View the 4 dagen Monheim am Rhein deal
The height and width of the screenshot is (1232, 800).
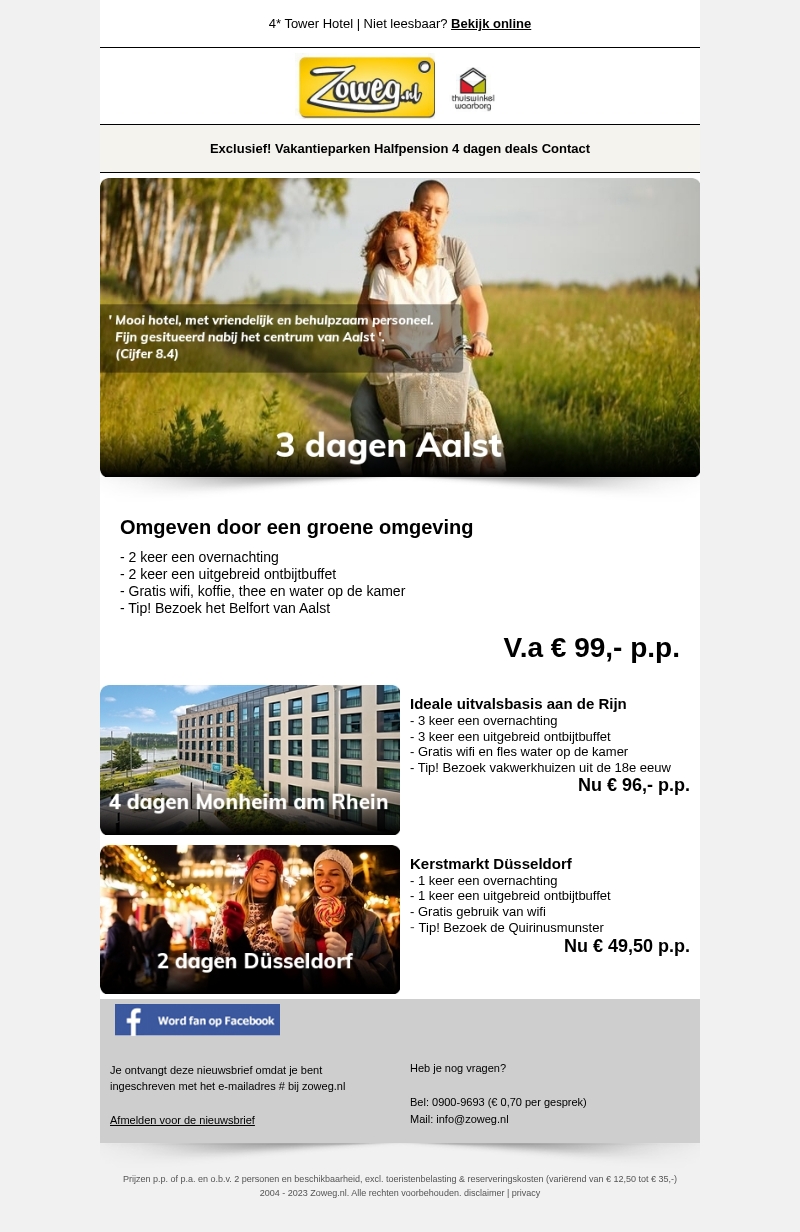(250, 760)
